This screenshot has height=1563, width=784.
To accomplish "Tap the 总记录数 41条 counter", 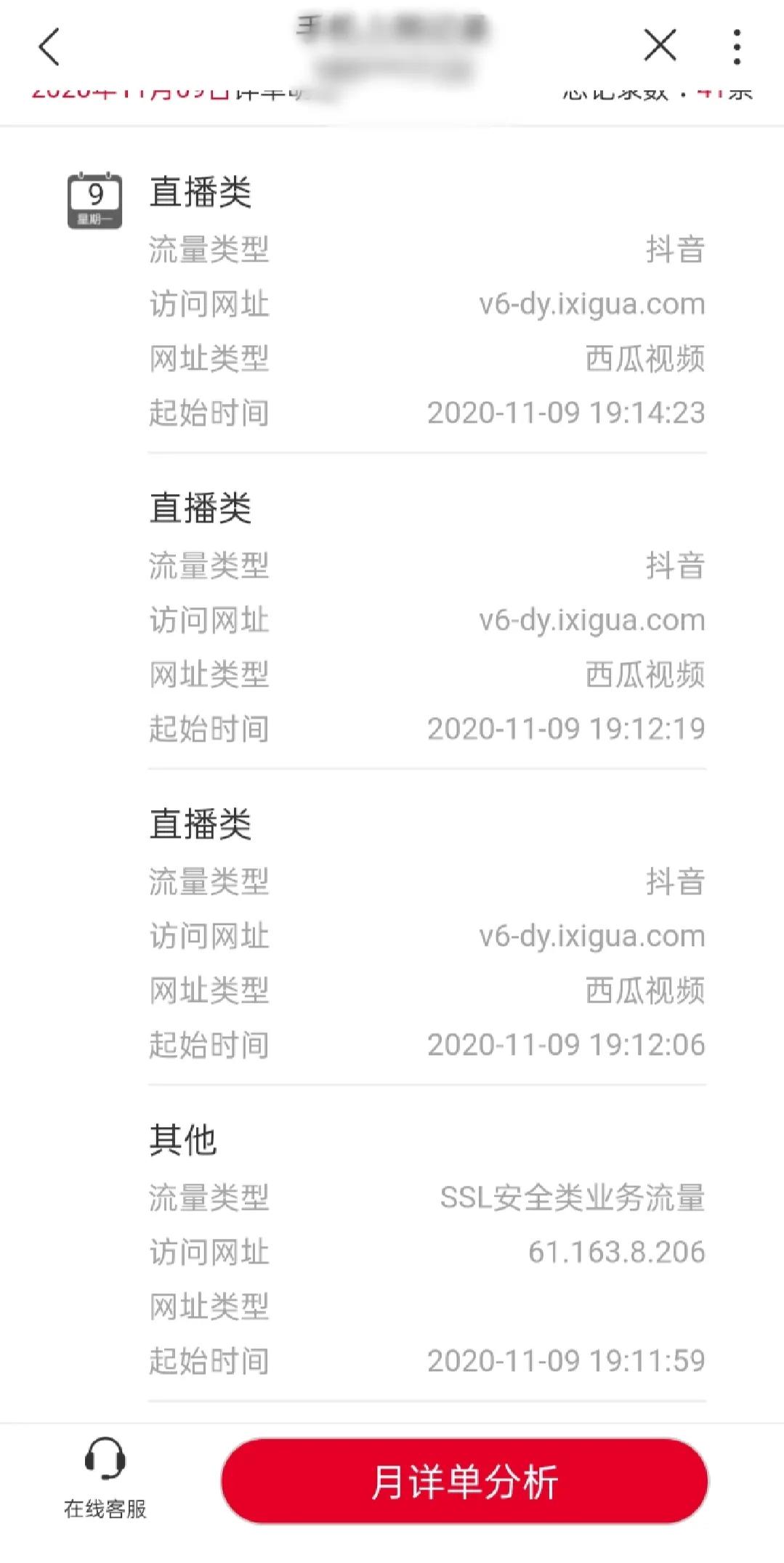I will 658,93.
